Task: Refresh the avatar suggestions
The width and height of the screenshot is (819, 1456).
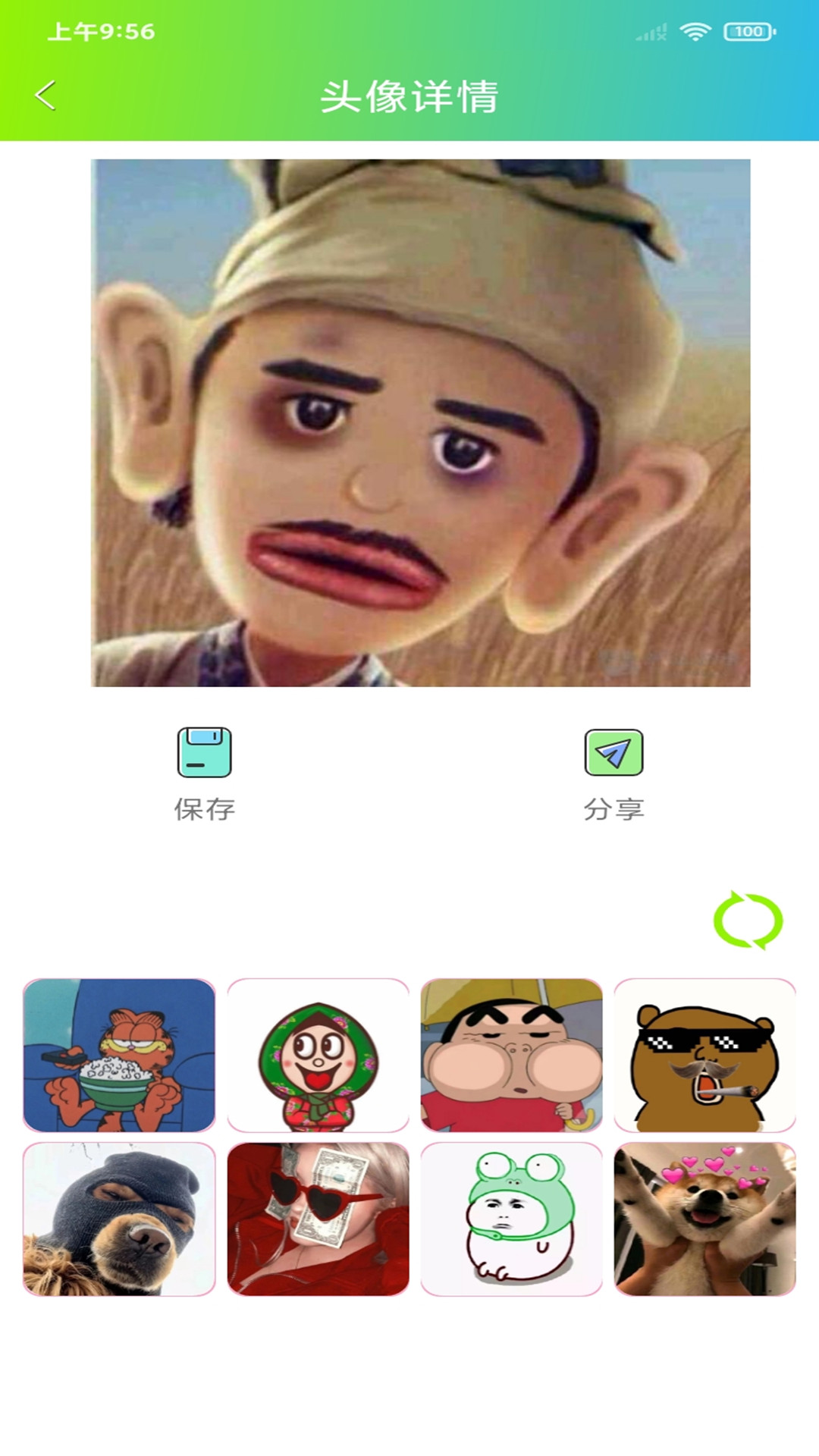Action: pos(748,920)
